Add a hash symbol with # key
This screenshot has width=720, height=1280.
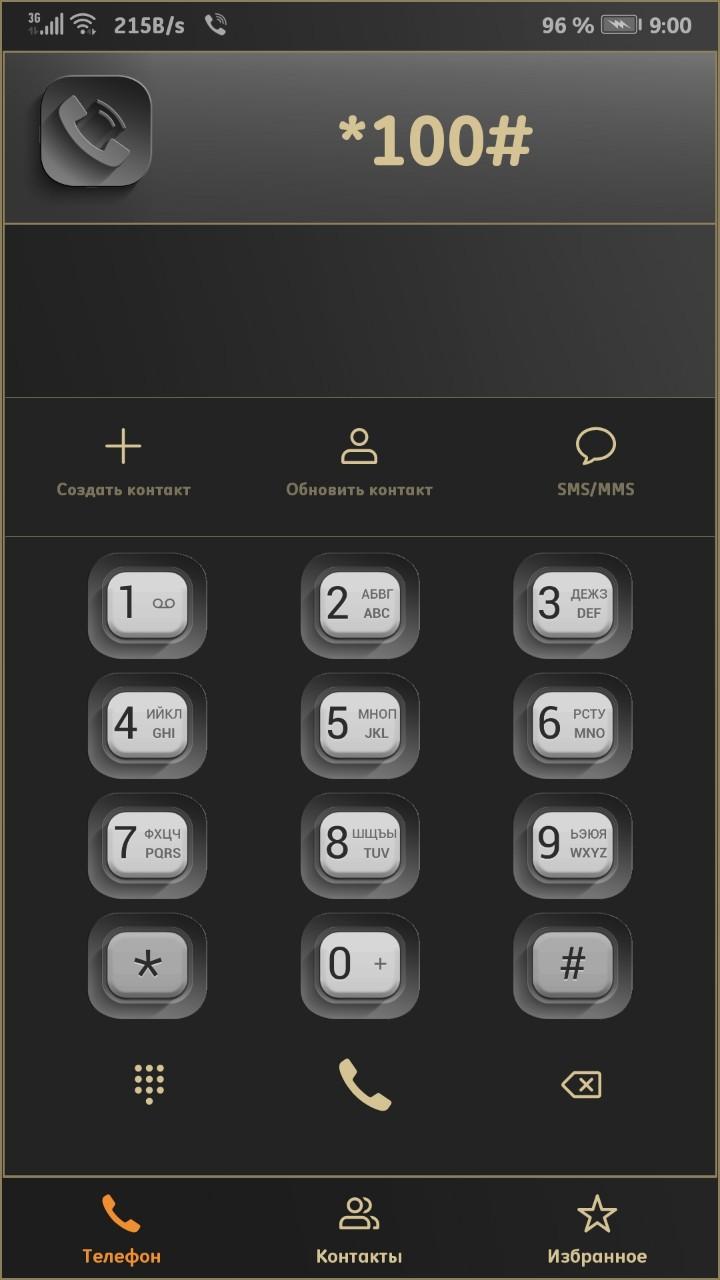point(572,965)
